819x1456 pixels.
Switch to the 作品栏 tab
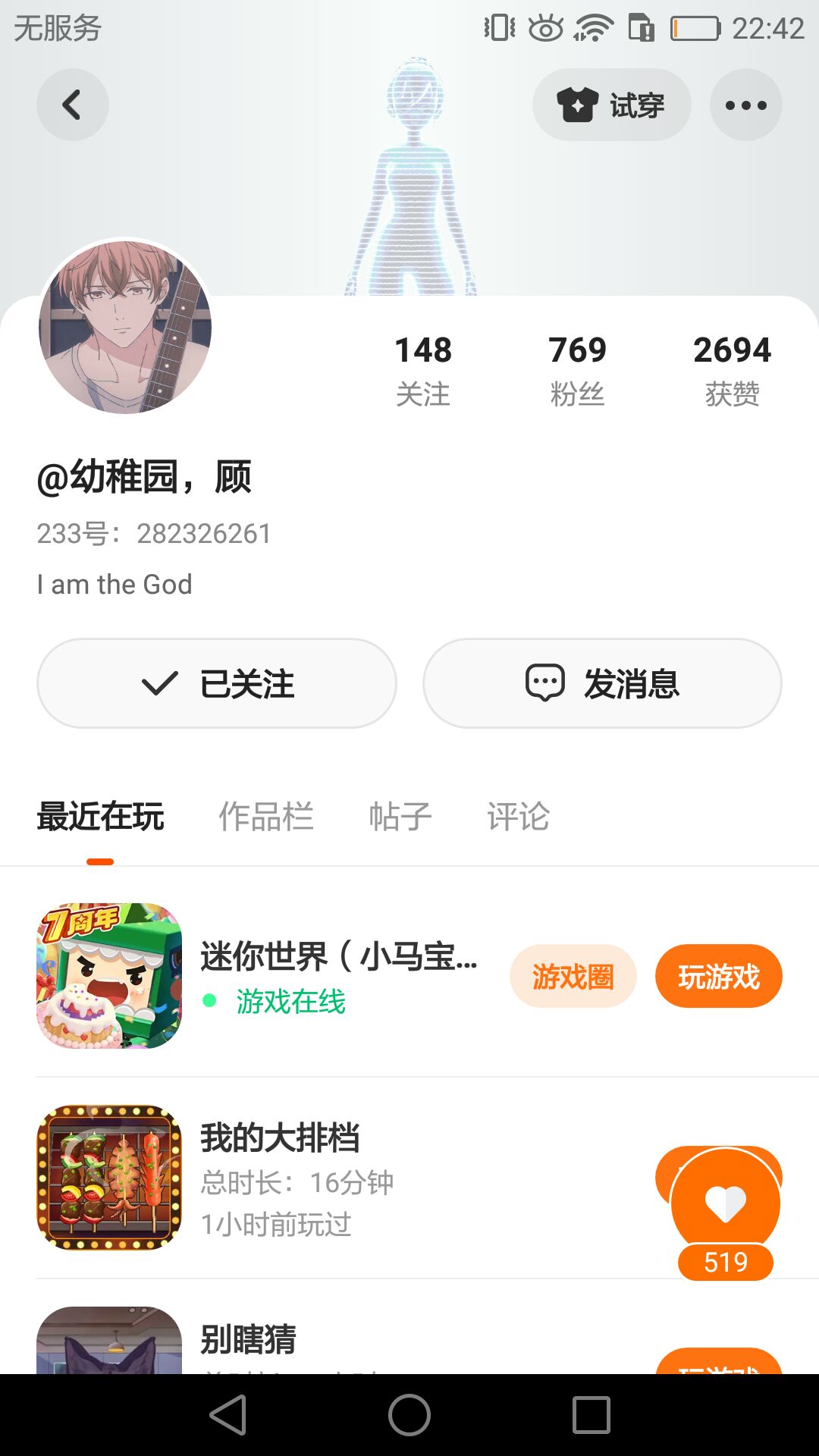coord(265,817)
